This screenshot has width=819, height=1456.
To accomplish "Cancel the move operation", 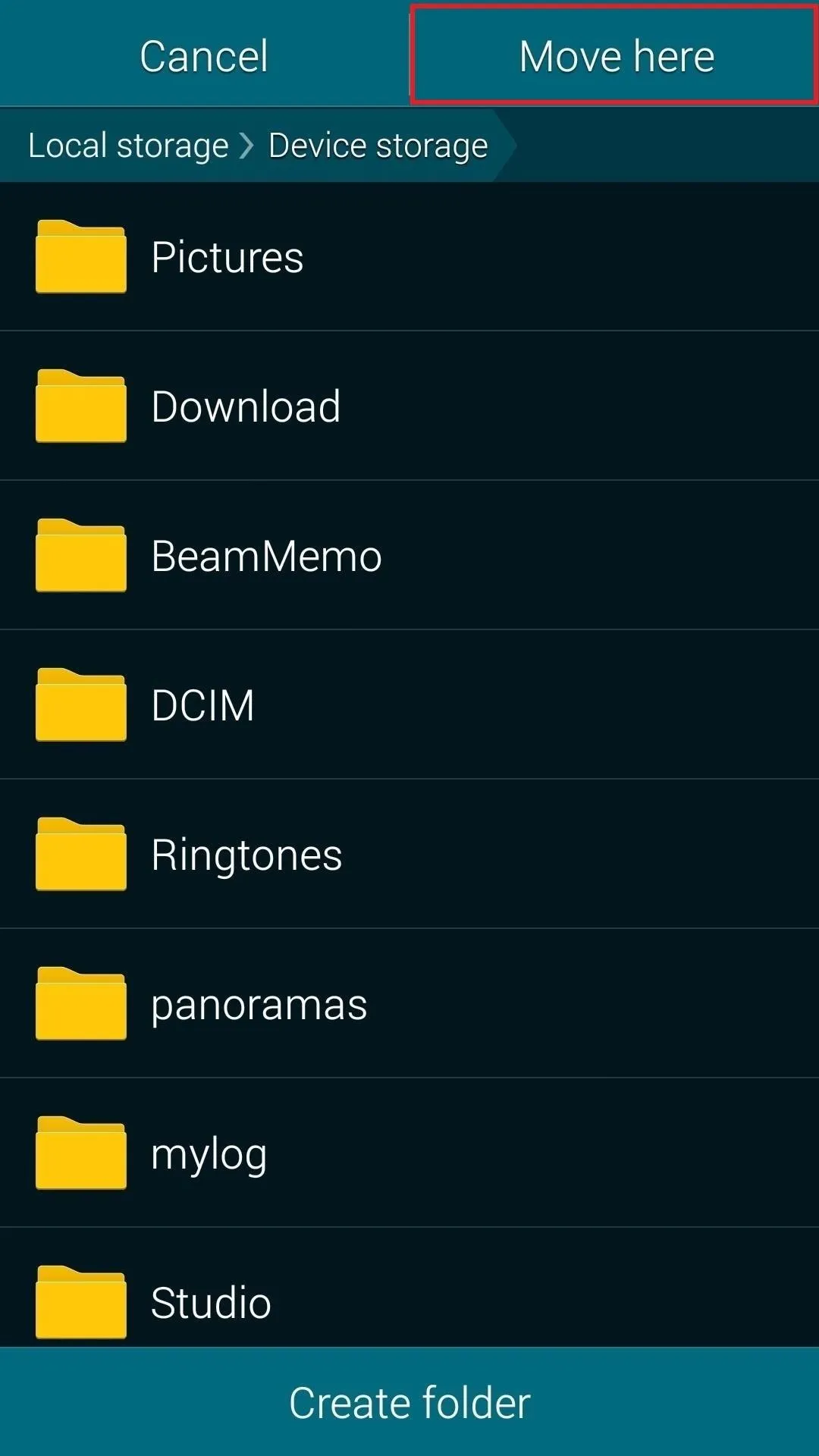I will (x=204, y=55).
